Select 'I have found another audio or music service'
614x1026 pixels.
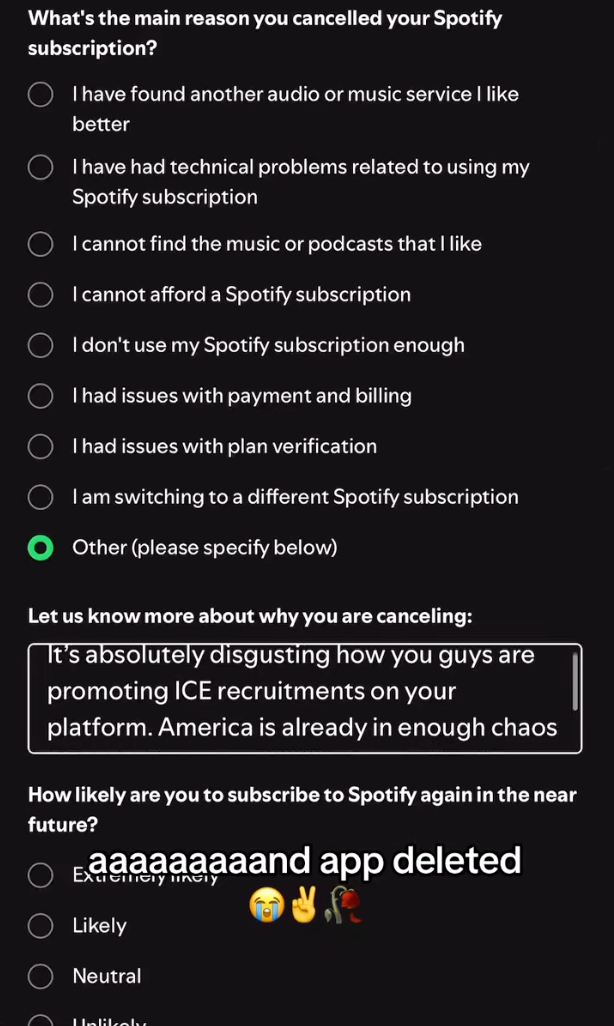point(40,94)
